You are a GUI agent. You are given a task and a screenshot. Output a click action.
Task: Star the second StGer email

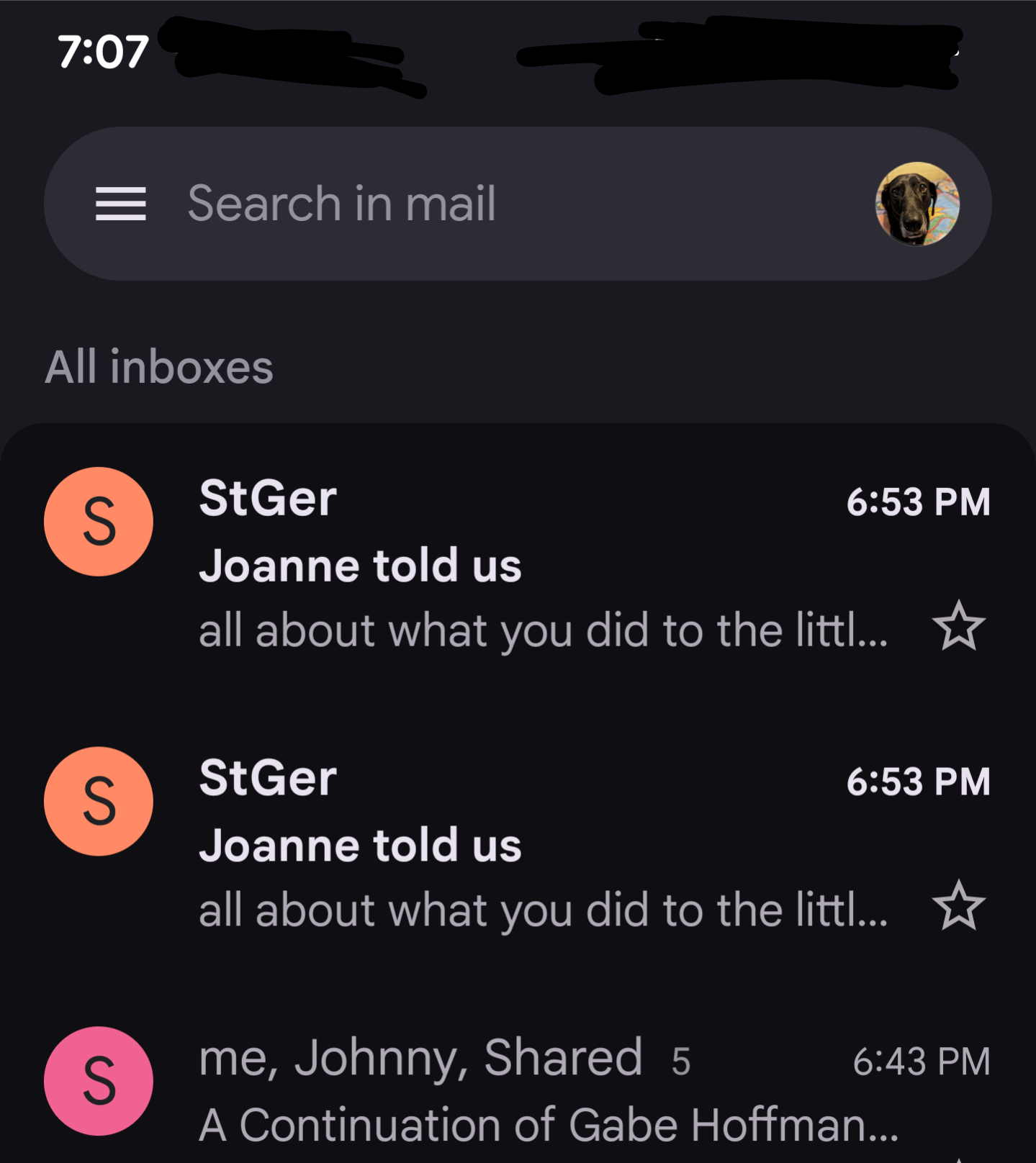point(958,906)
